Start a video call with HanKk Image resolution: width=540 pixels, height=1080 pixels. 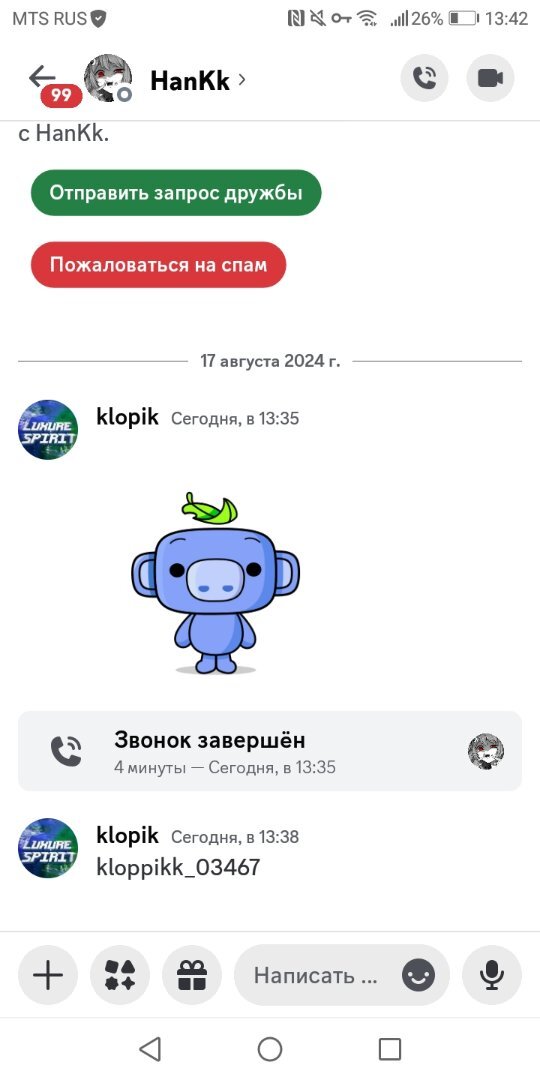click(490, 78)
